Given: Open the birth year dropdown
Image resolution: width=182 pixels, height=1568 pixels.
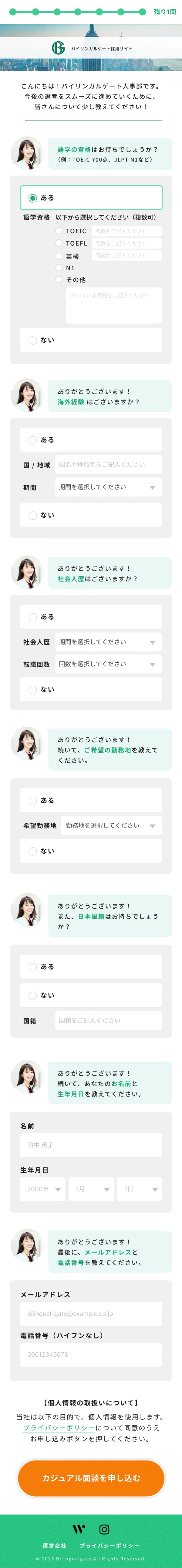Looking at the screenshot, I should (x=42, y=1189).
